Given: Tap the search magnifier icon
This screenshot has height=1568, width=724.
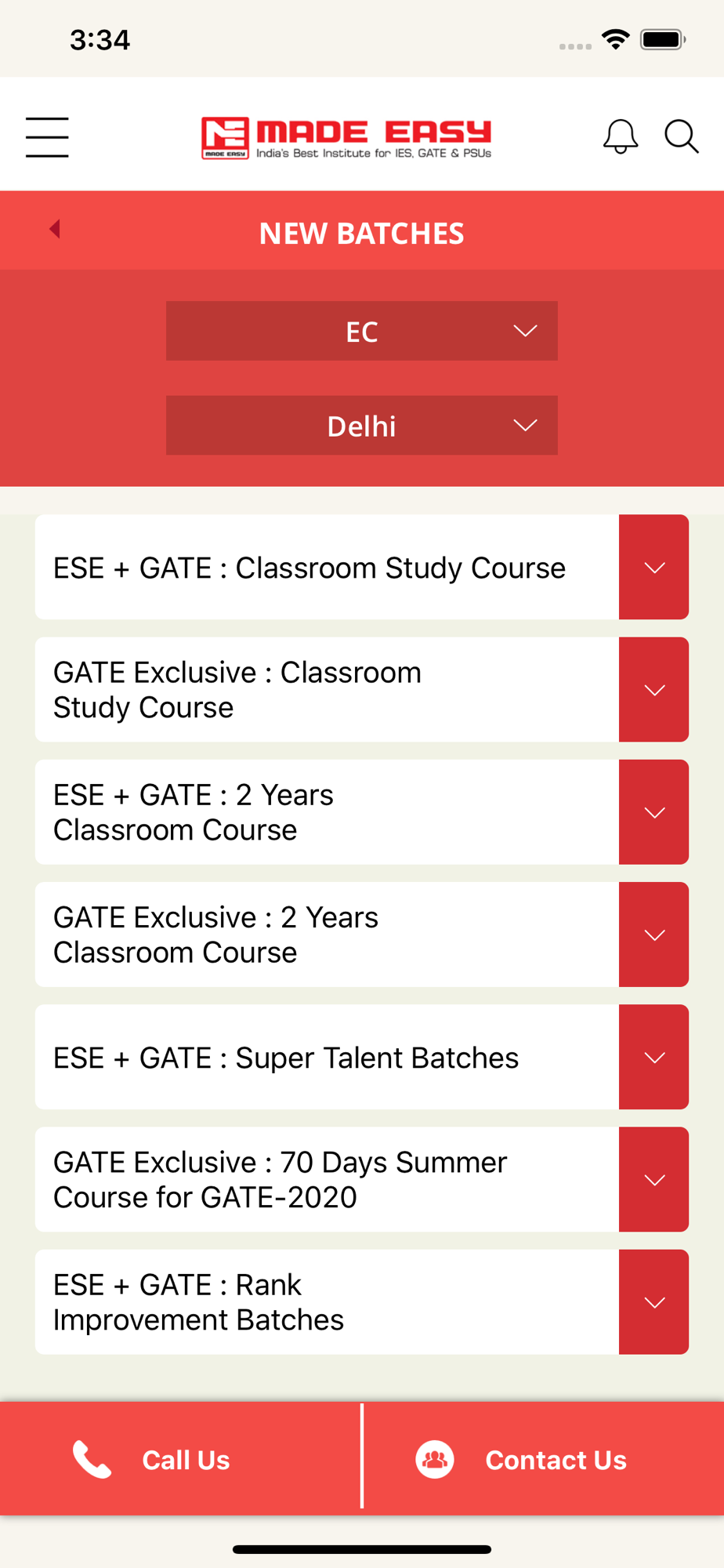Looking at the screenshot, I should [681, 136].
